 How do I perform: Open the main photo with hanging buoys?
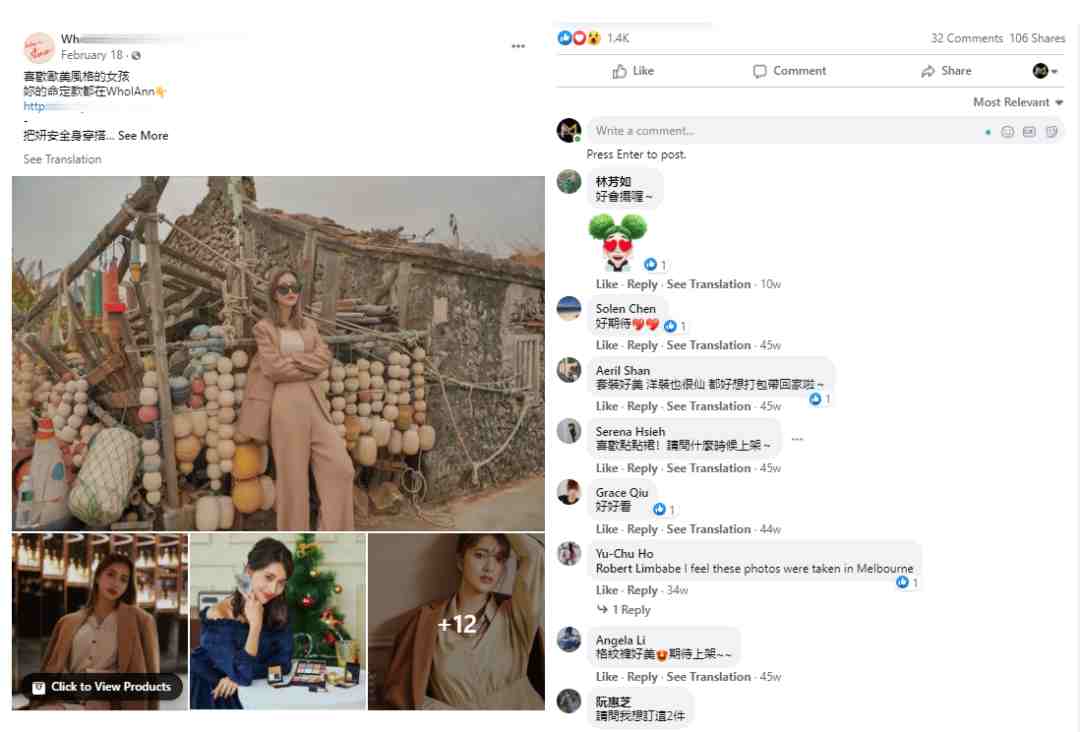point(278,353)
